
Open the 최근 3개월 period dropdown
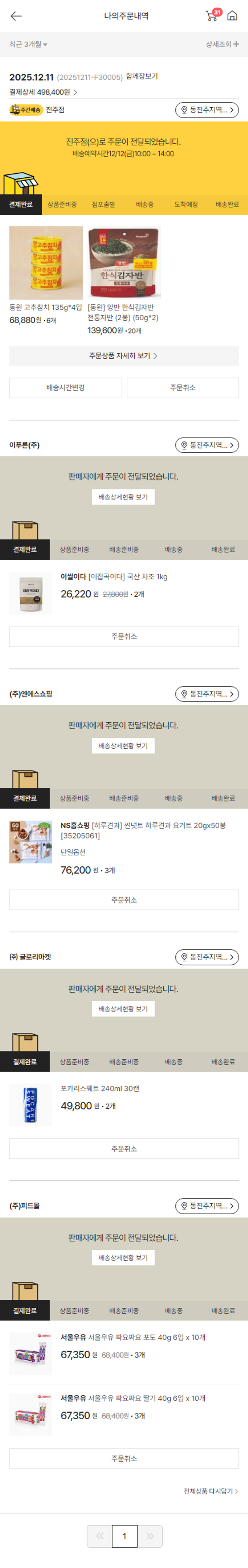tap(28, 45)
